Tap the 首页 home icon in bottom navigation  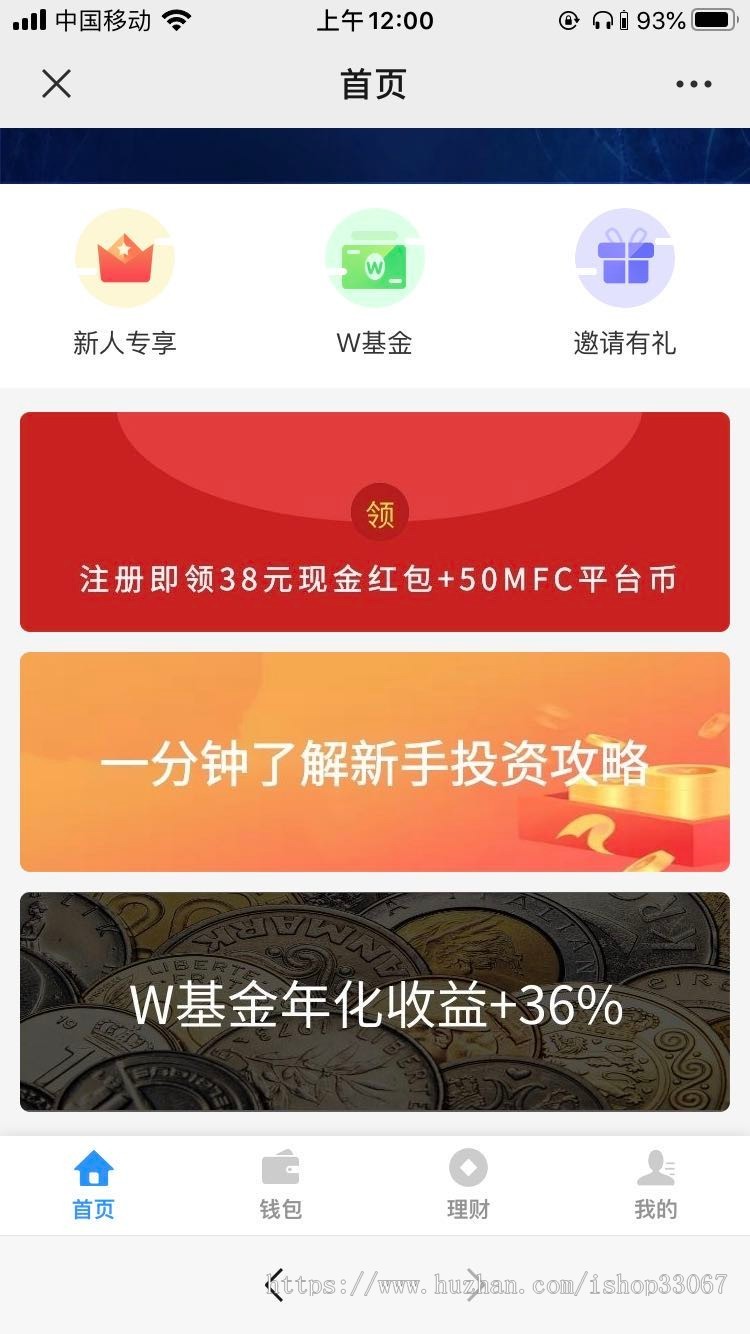93,1166
